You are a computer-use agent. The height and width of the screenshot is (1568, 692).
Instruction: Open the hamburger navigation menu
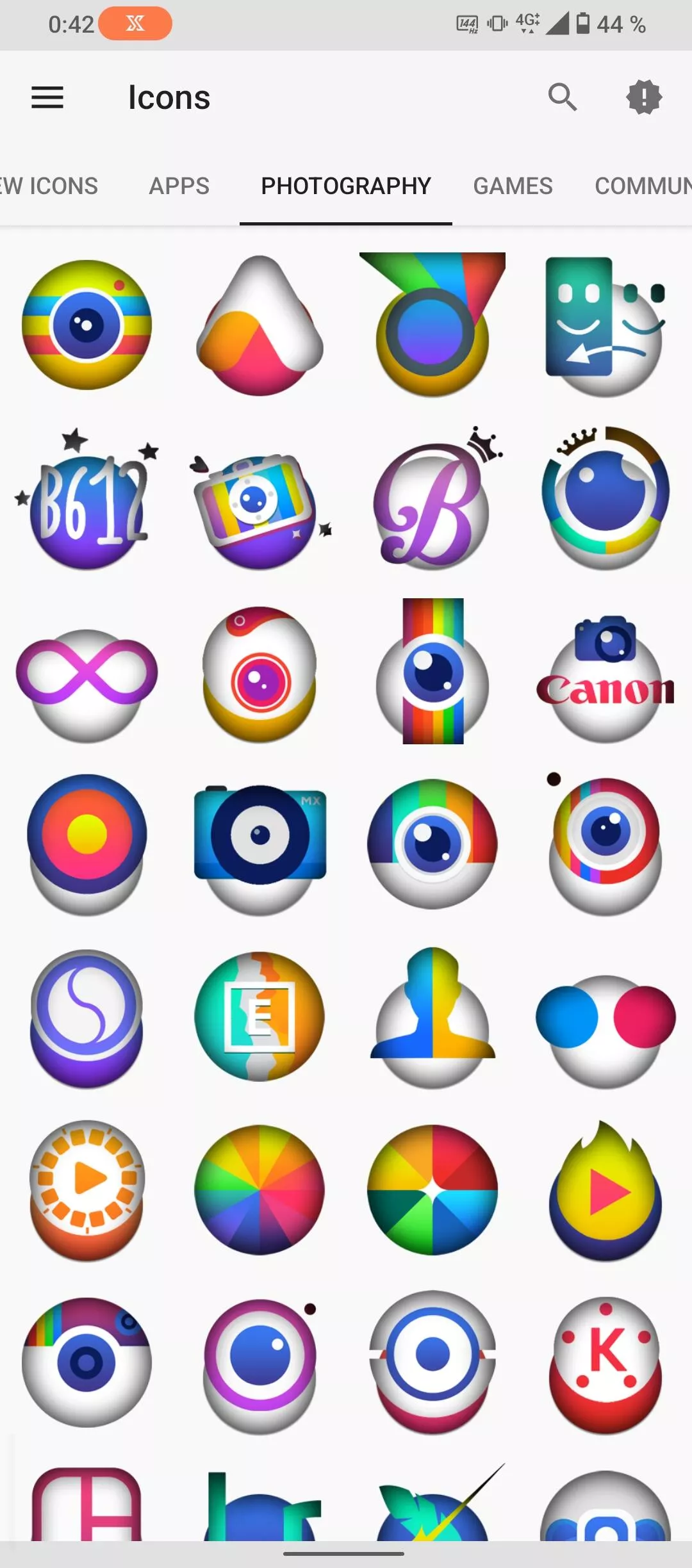click(47, 97)
